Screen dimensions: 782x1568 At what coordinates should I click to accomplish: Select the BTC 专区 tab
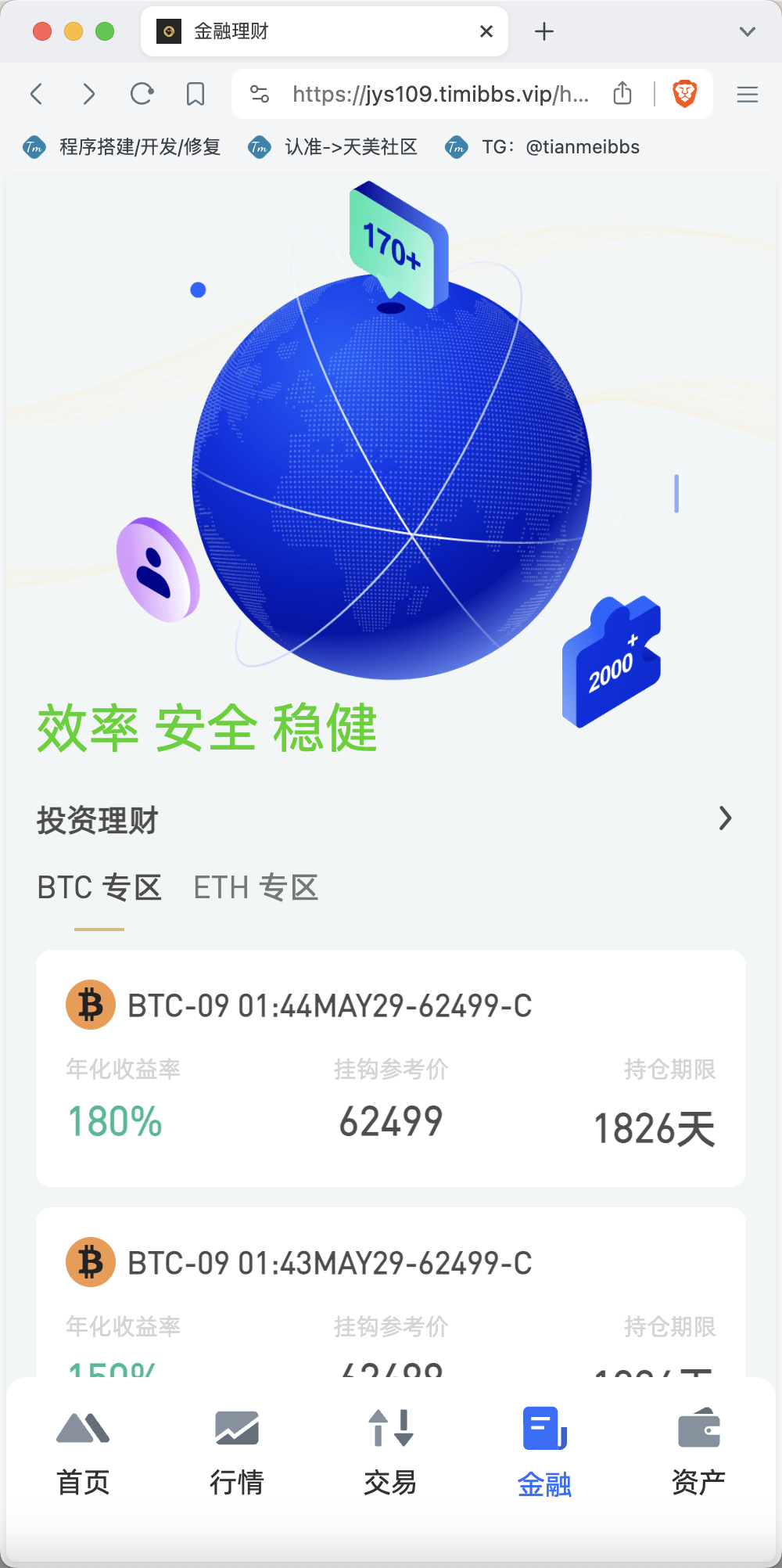[x=99, y=888]
